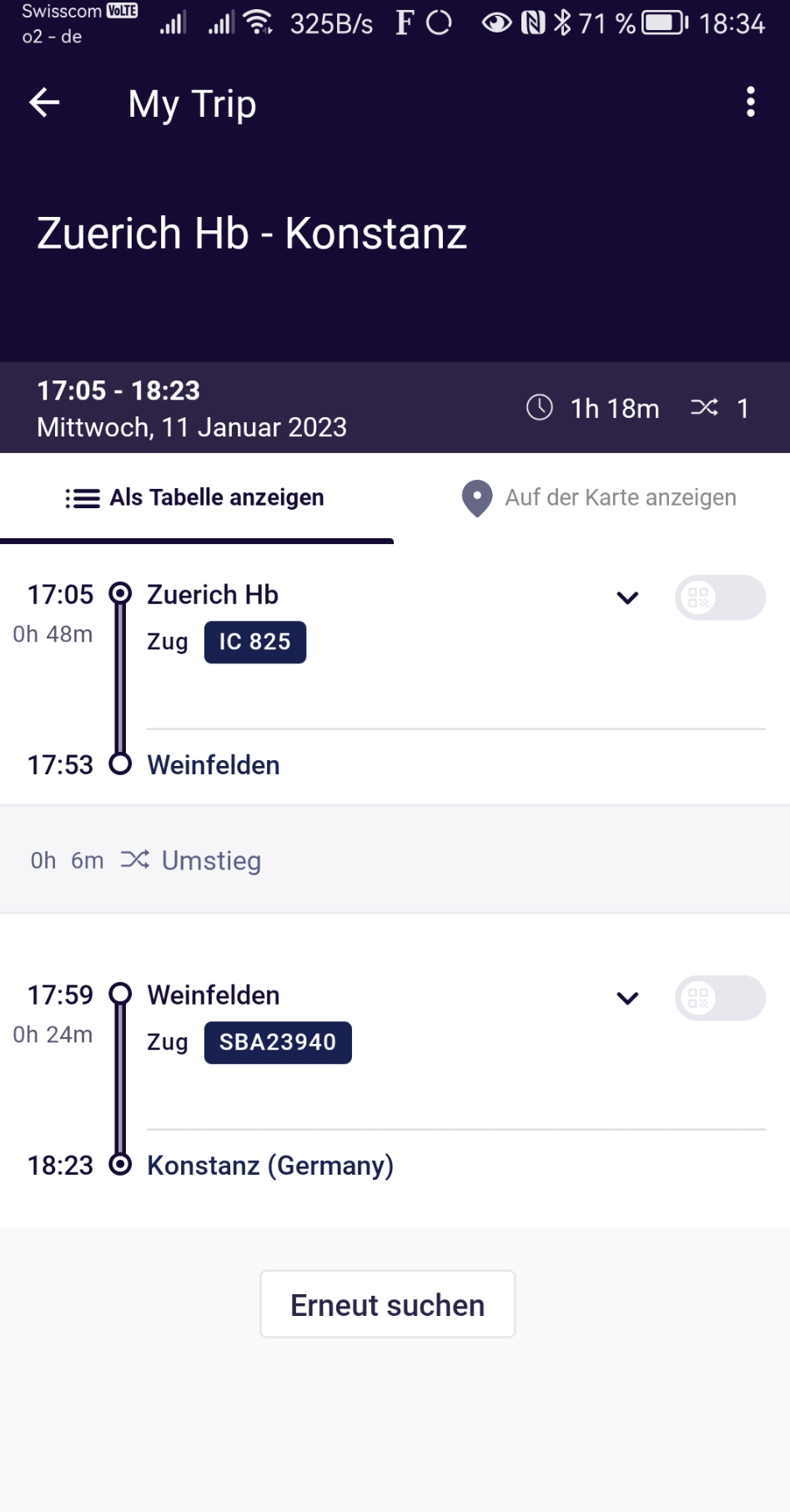Screen dimensions: 790x1512
Task: Expand the Zuerich Hb leg details
Action: point(627,597)
